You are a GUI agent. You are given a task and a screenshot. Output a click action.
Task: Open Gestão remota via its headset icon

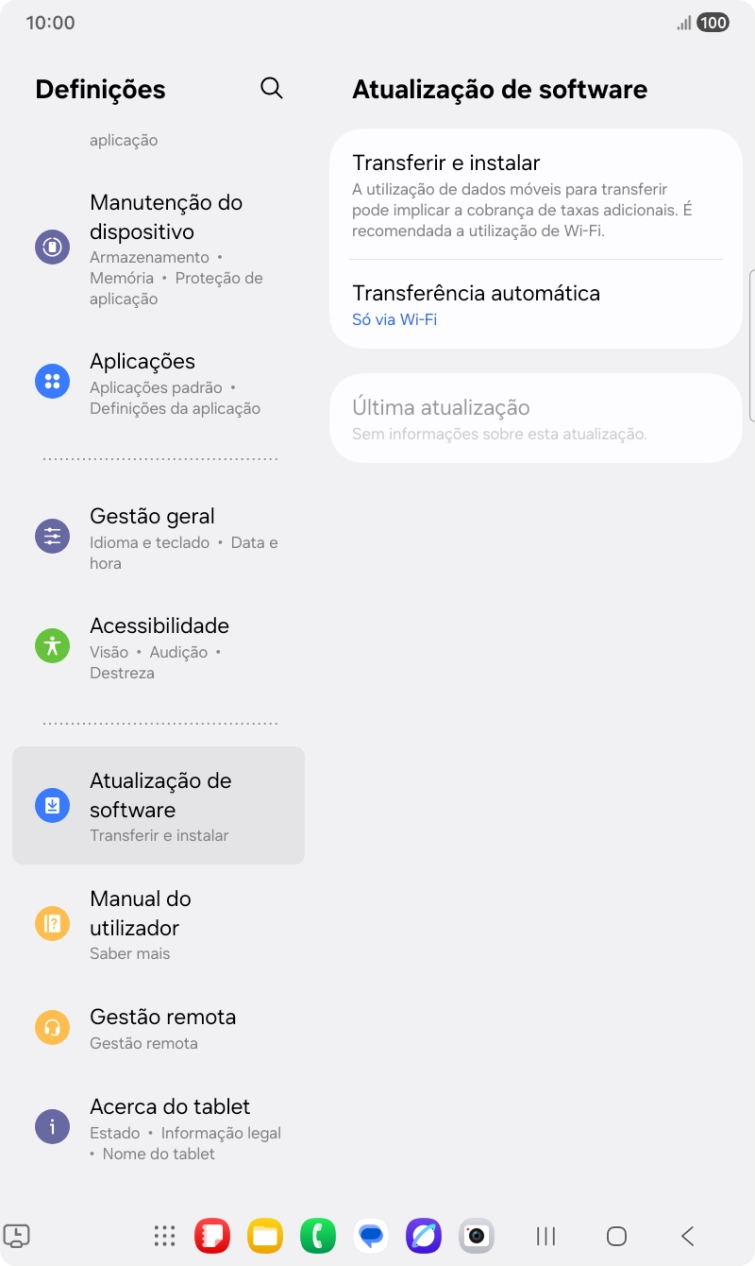tap(51, 1028)
